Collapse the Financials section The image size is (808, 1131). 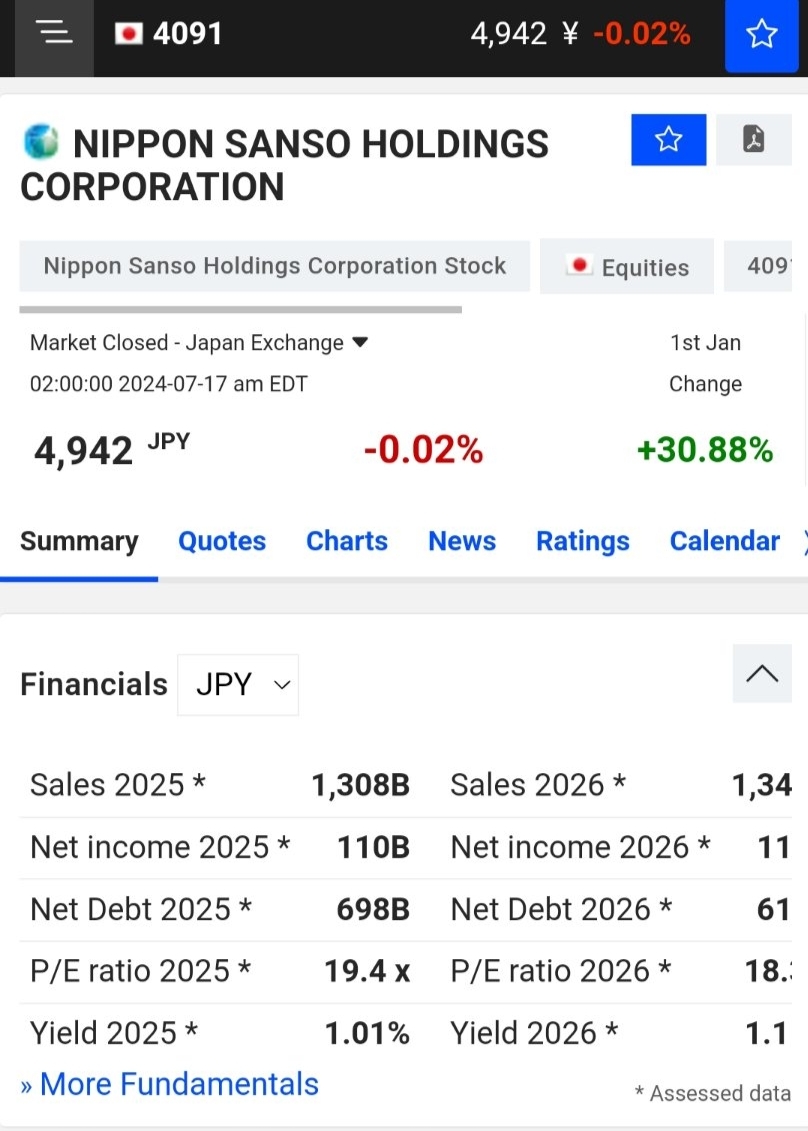tap(762, 674)
